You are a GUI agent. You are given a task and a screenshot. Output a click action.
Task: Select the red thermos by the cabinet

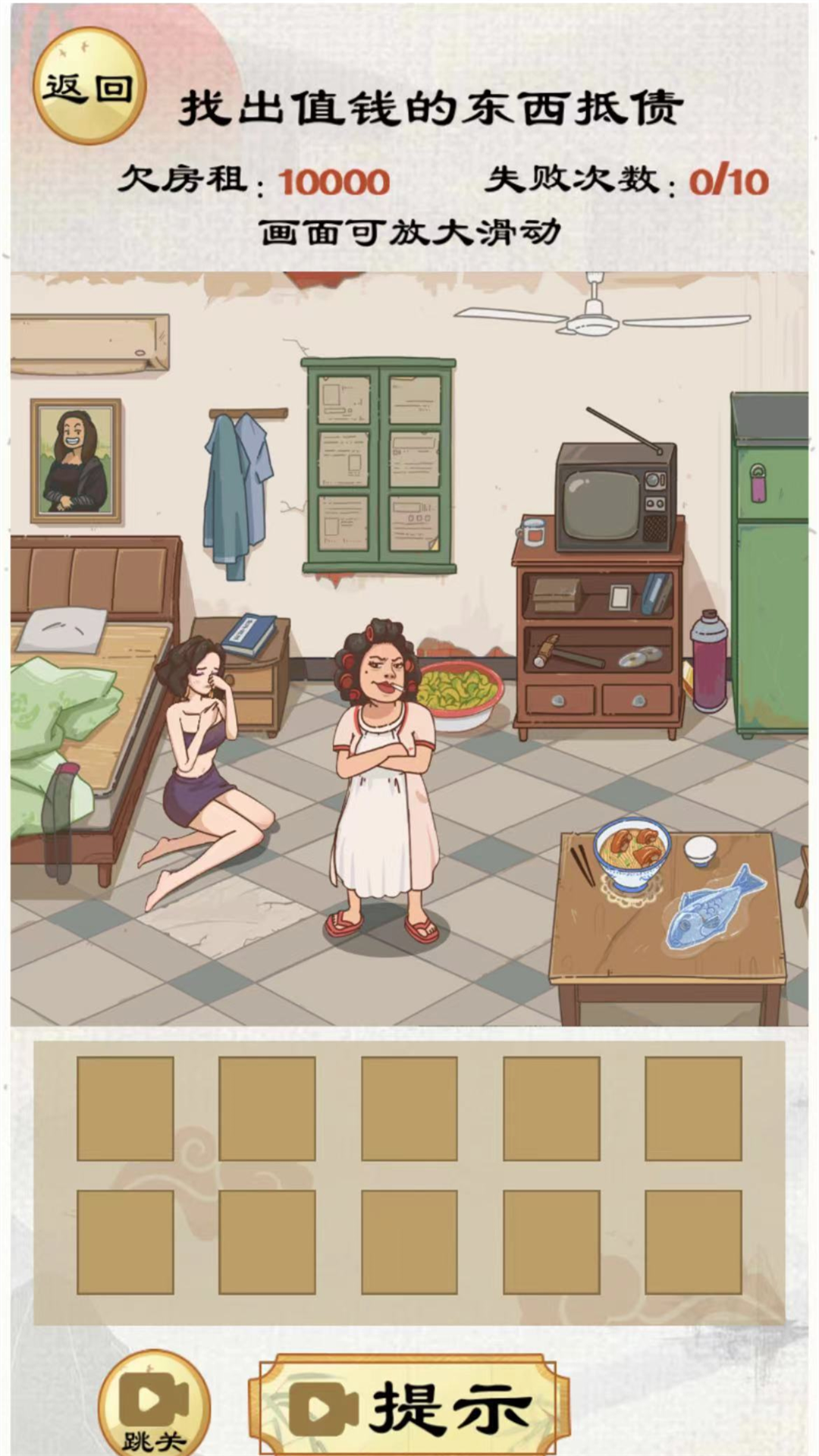coord(708,661)
